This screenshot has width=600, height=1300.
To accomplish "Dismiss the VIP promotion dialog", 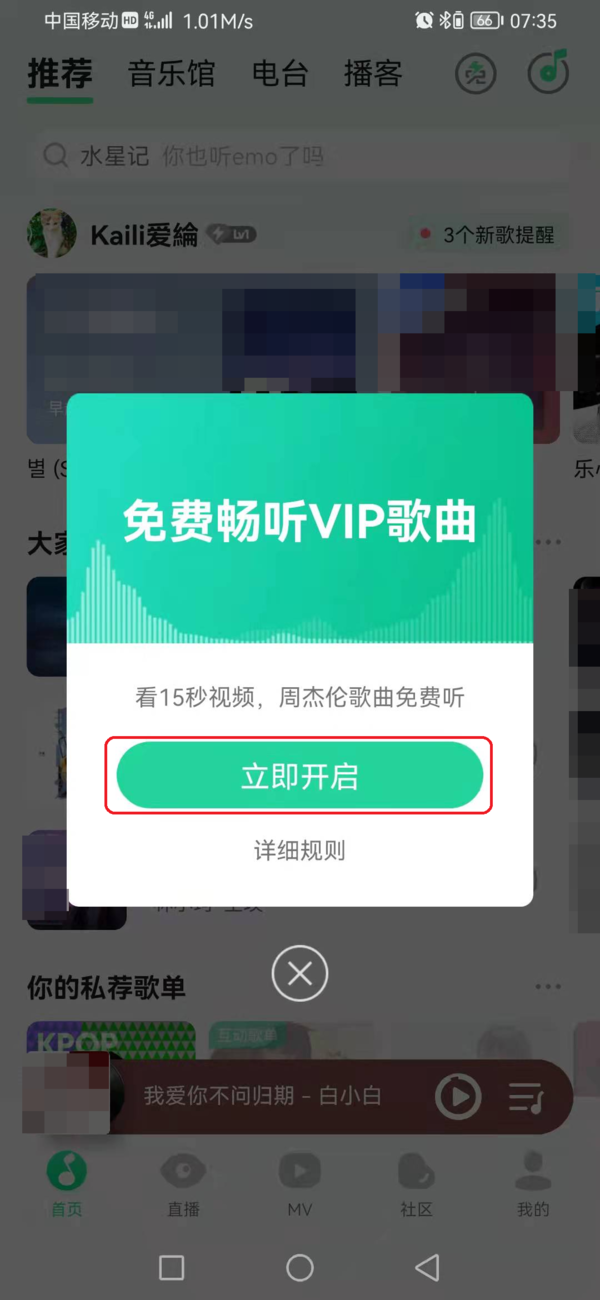I will (300, 973).
